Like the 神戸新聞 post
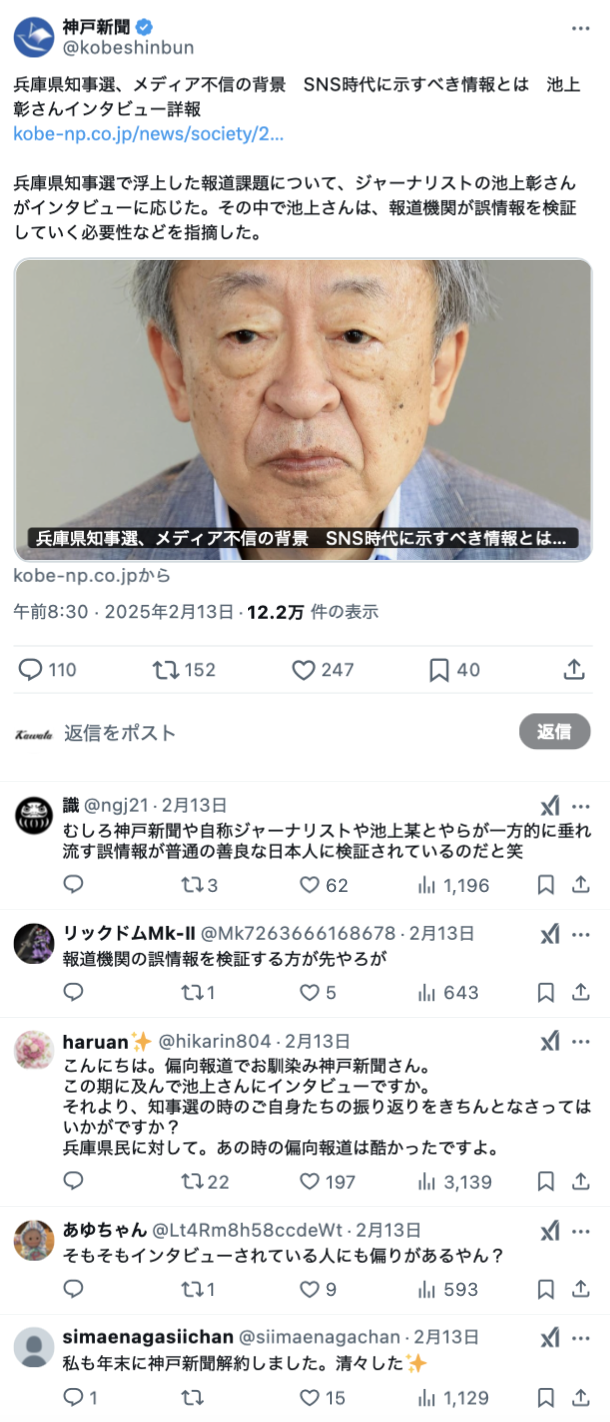 click(304, 669)
